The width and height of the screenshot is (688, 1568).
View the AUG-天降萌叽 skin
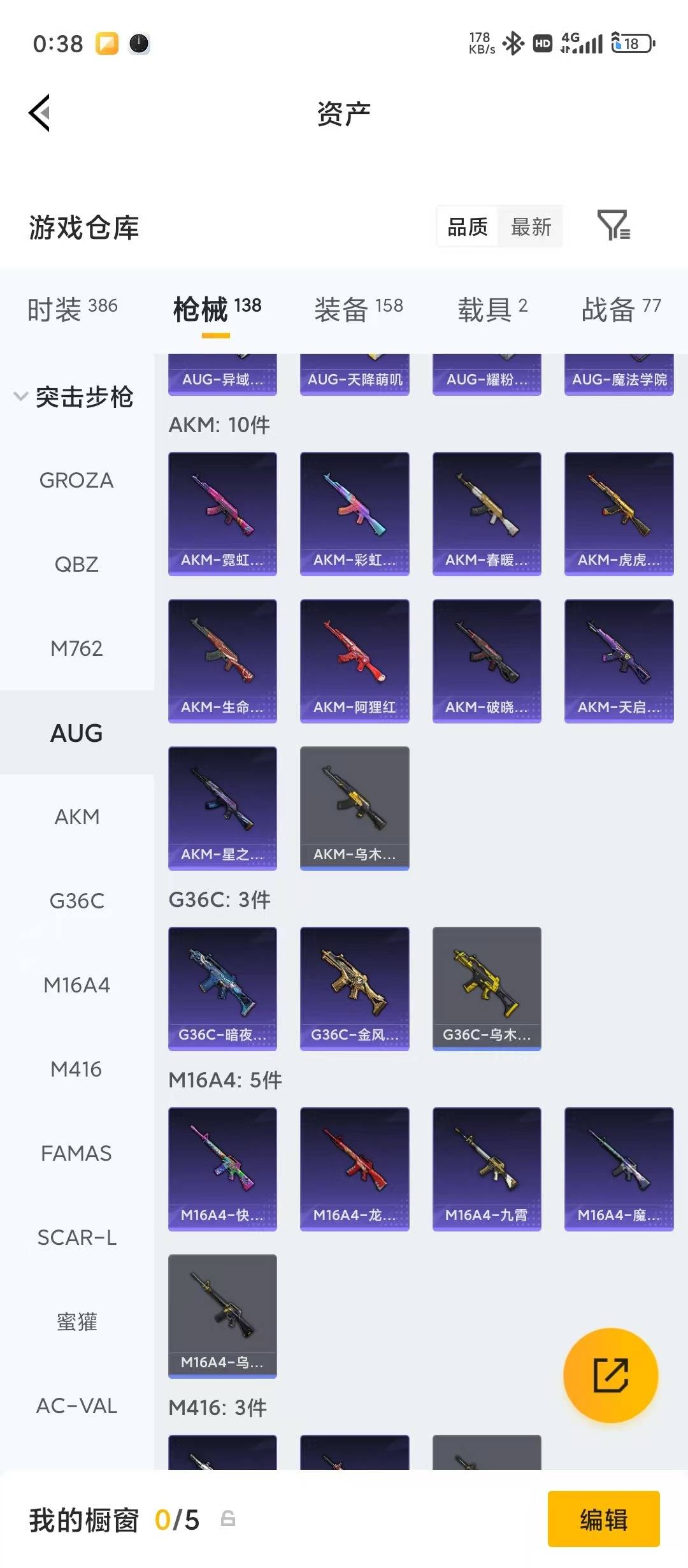[x=354, y=376]
